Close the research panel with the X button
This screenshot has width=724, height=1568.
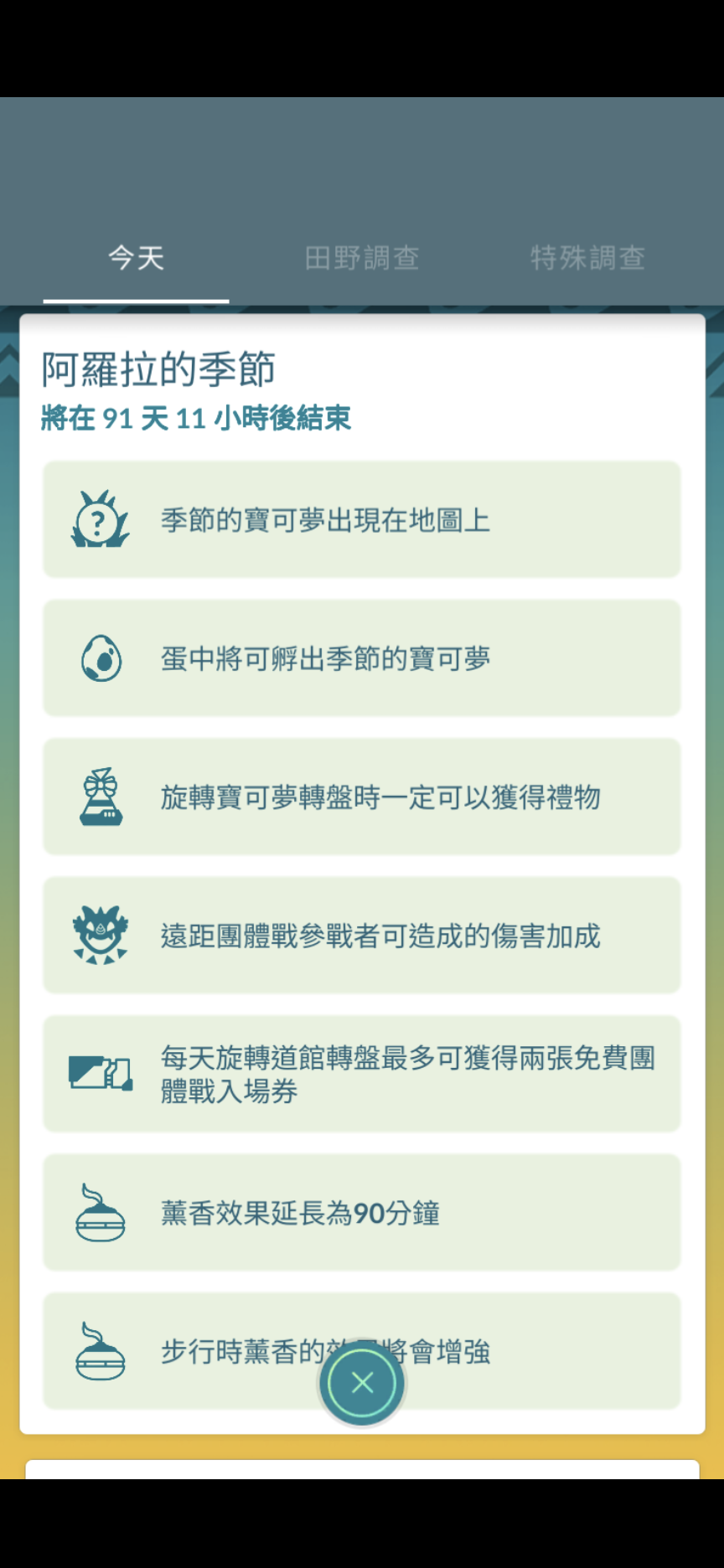[362, 1383]
